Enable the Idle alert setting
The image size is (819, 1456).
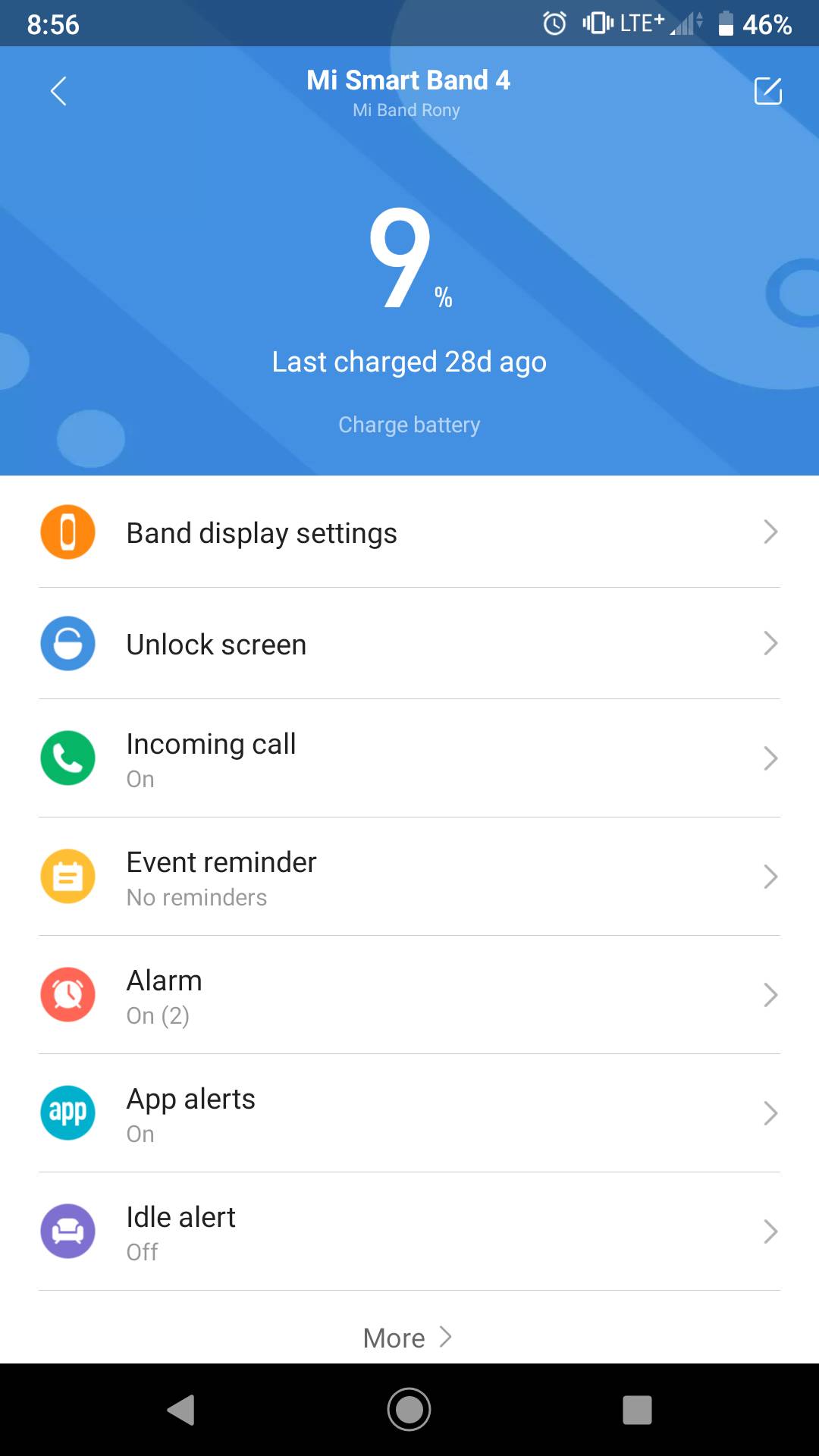click(409, 1232)
